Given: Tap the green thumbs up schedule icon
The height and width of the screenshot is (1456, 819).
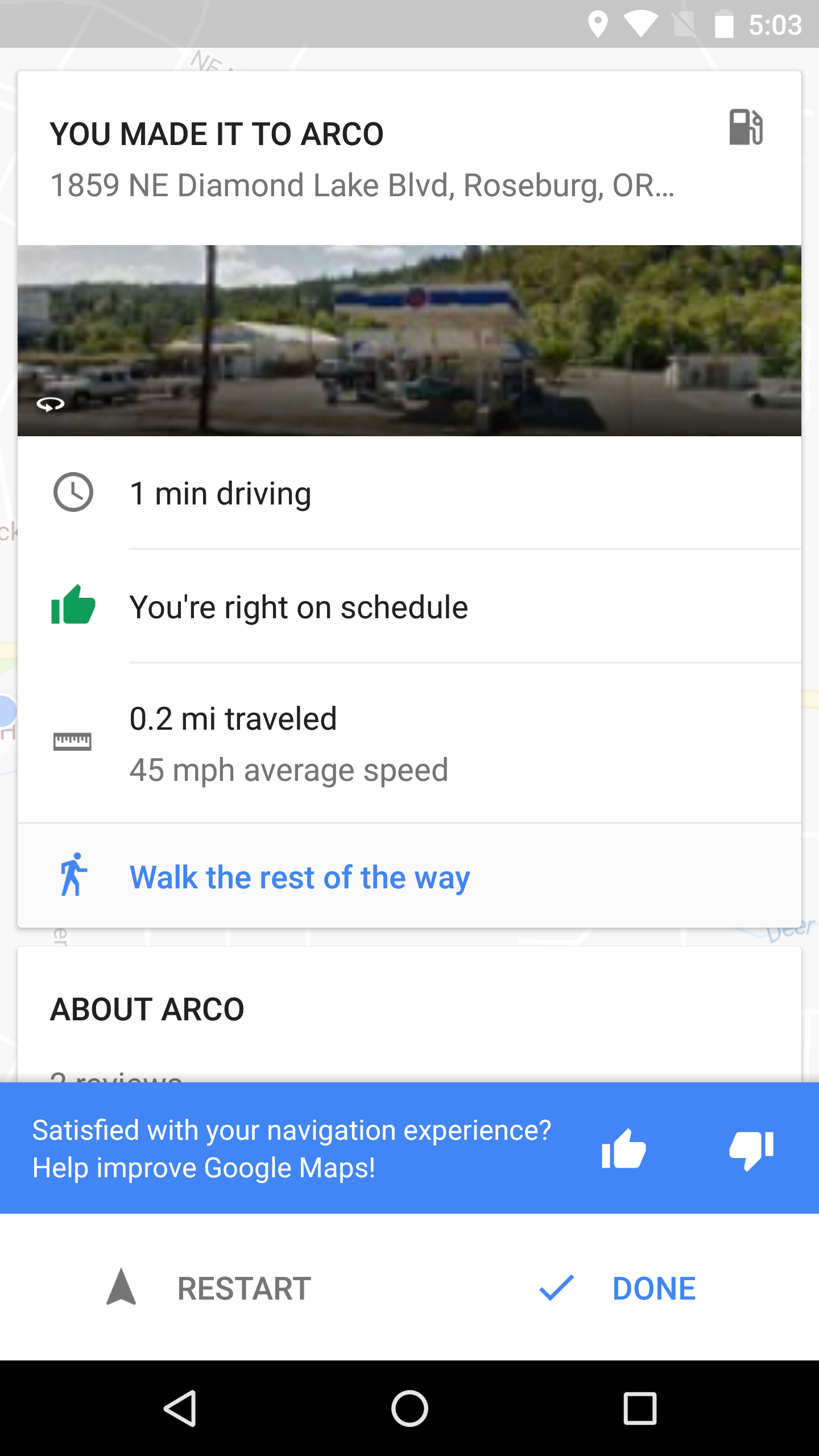Looking at the screenshot, I should (74, 606).
